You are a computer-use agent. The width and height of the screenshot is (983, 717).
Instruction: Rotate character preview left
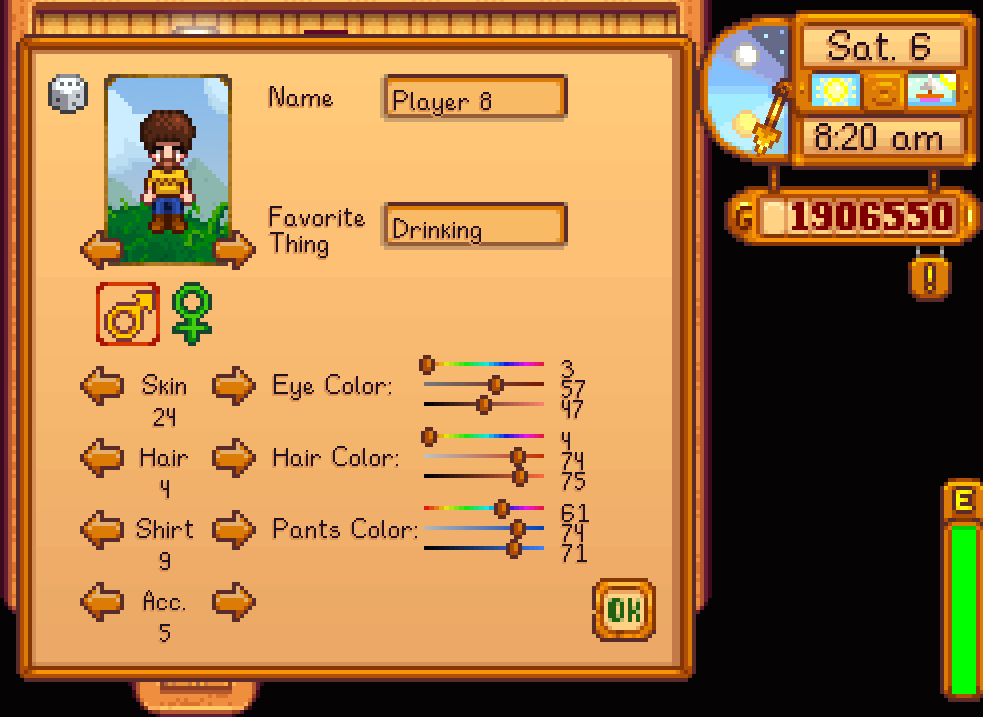click(x=100, y=249)
